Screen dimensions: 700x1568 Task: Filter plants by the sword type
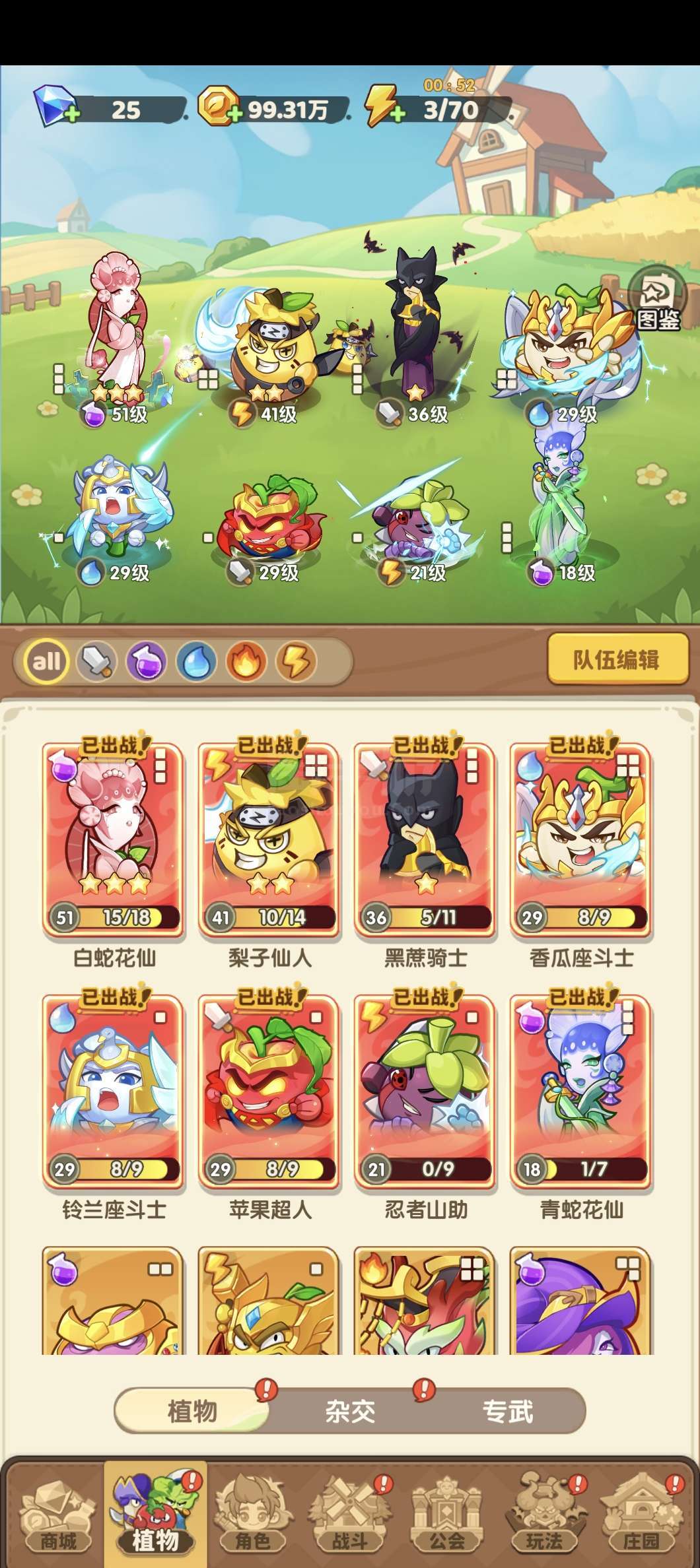[96, 661]
